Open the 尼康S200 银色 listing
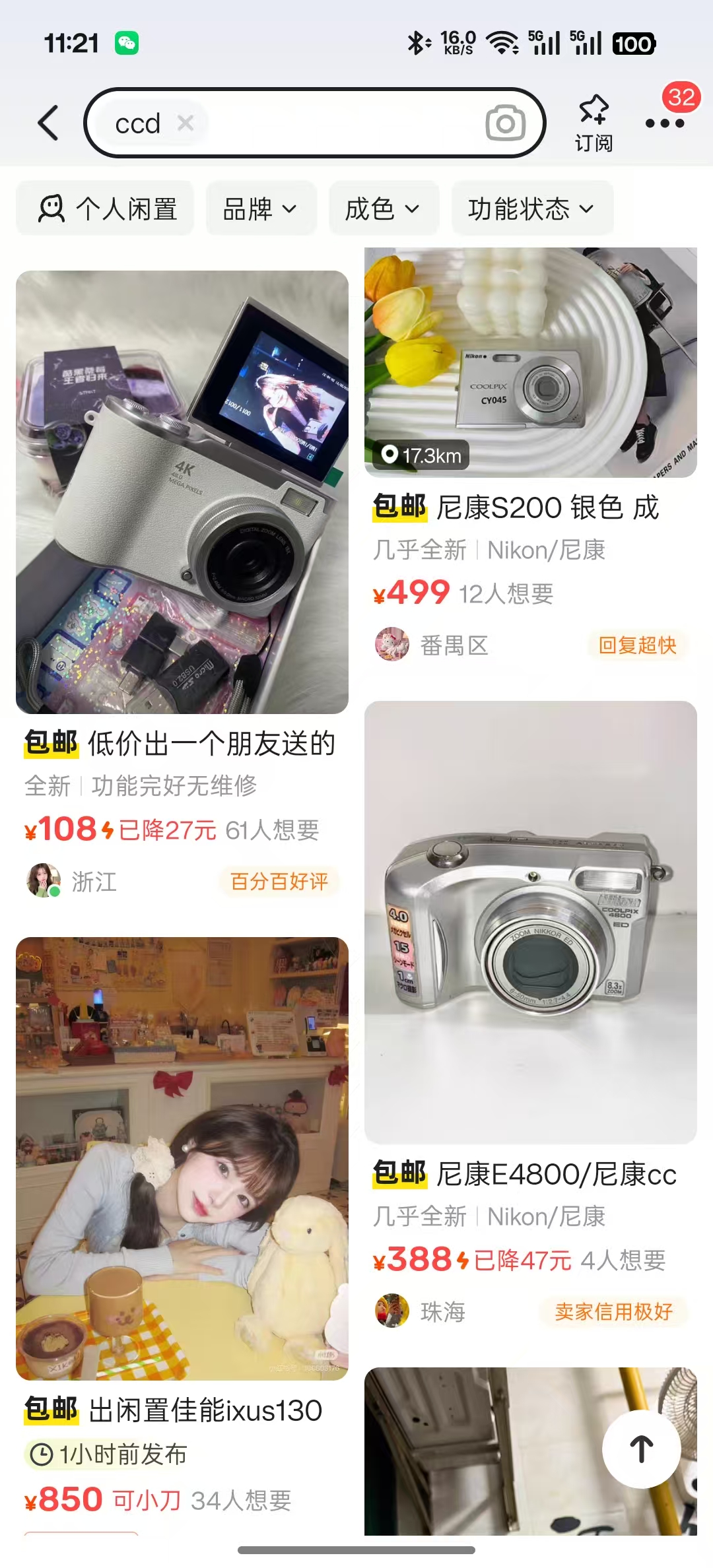The image size is (713, 1568). pos(530,363)
